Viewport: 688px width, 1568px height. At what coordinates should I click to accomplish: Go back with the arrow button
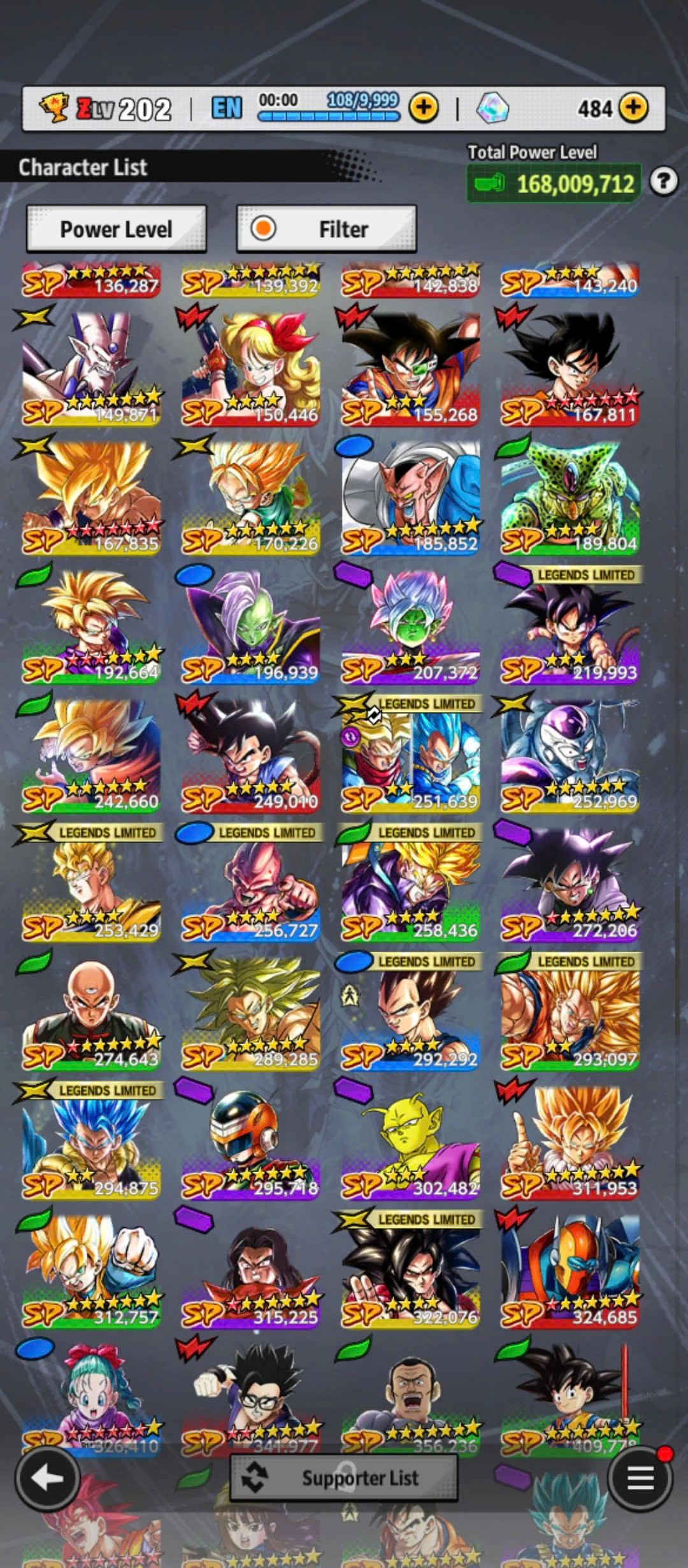pos(47,1477)
